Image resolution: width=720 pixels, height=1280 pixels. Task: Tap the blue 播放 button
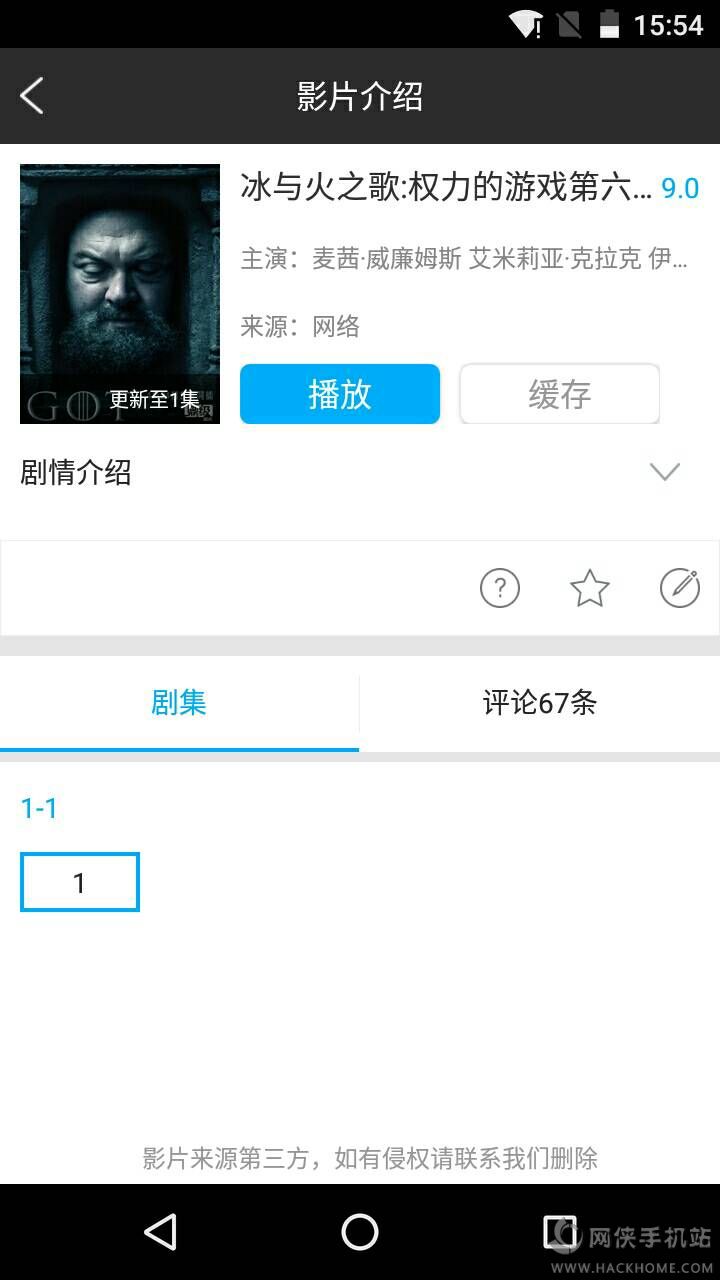coord(340,394)
